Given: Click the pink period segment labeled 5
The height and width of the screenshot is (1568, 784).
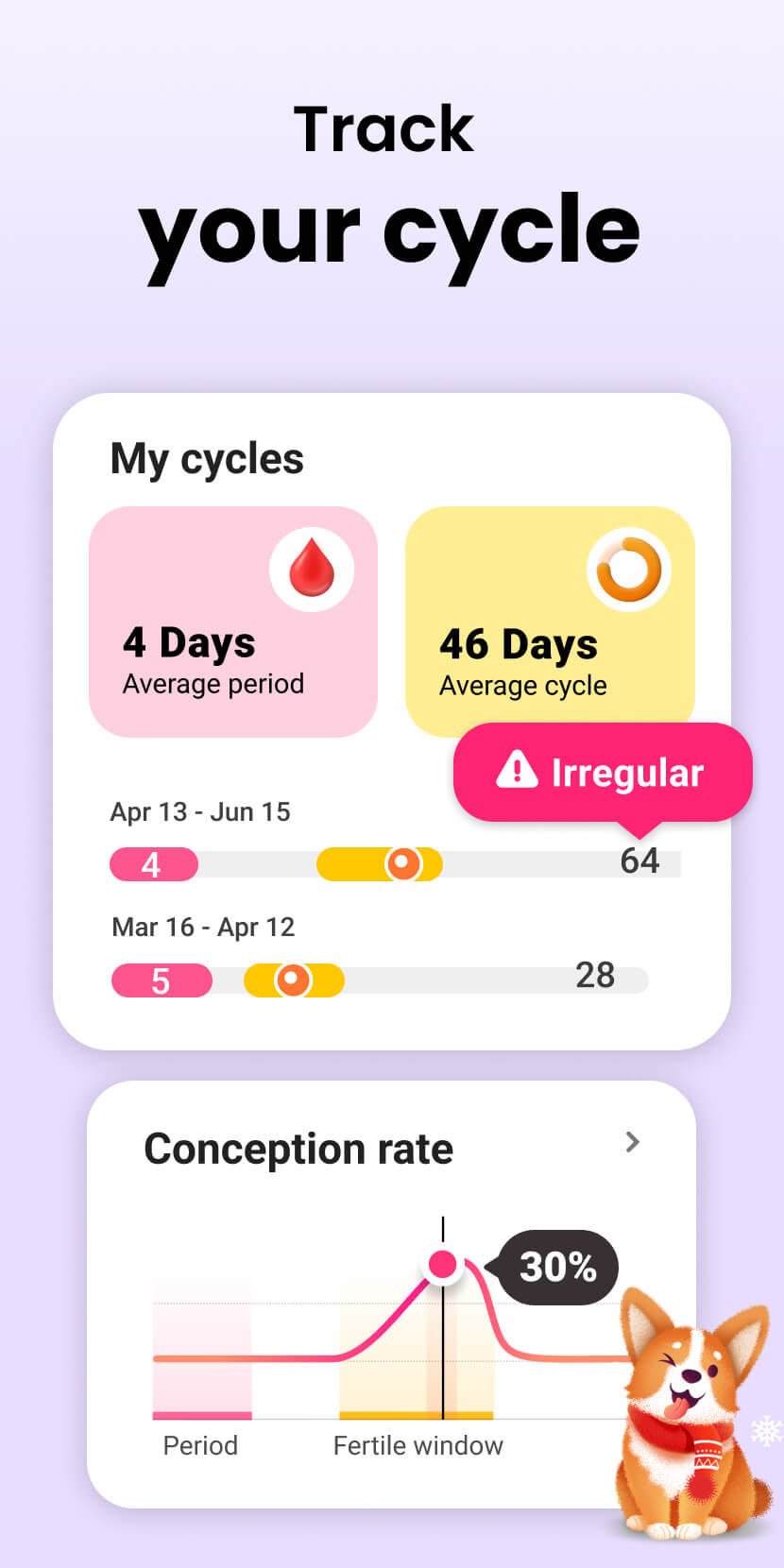Looking at the screenshot, I should coord(162,980).
